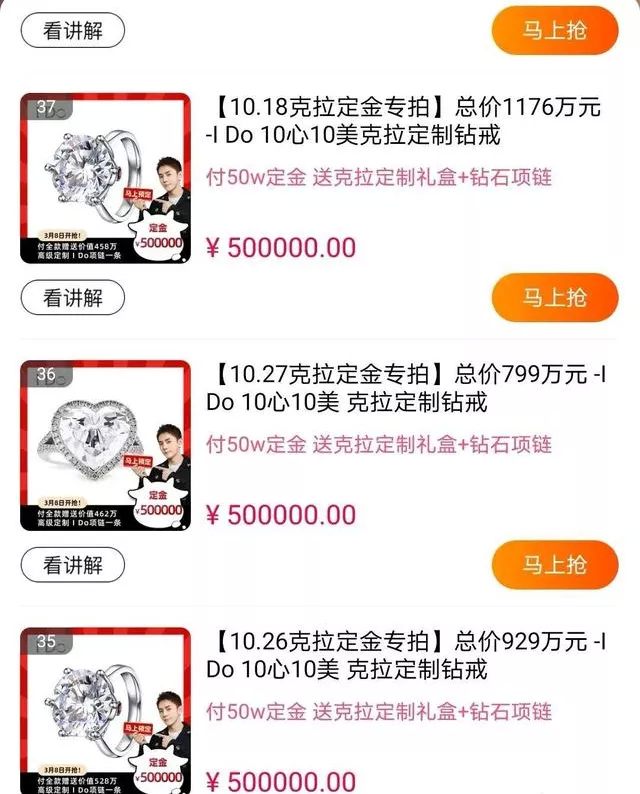Tap 马上抢 for the 10.18克拉 ring
The image size is (640, 794).
pyautogui.click(x=554, y=298)
